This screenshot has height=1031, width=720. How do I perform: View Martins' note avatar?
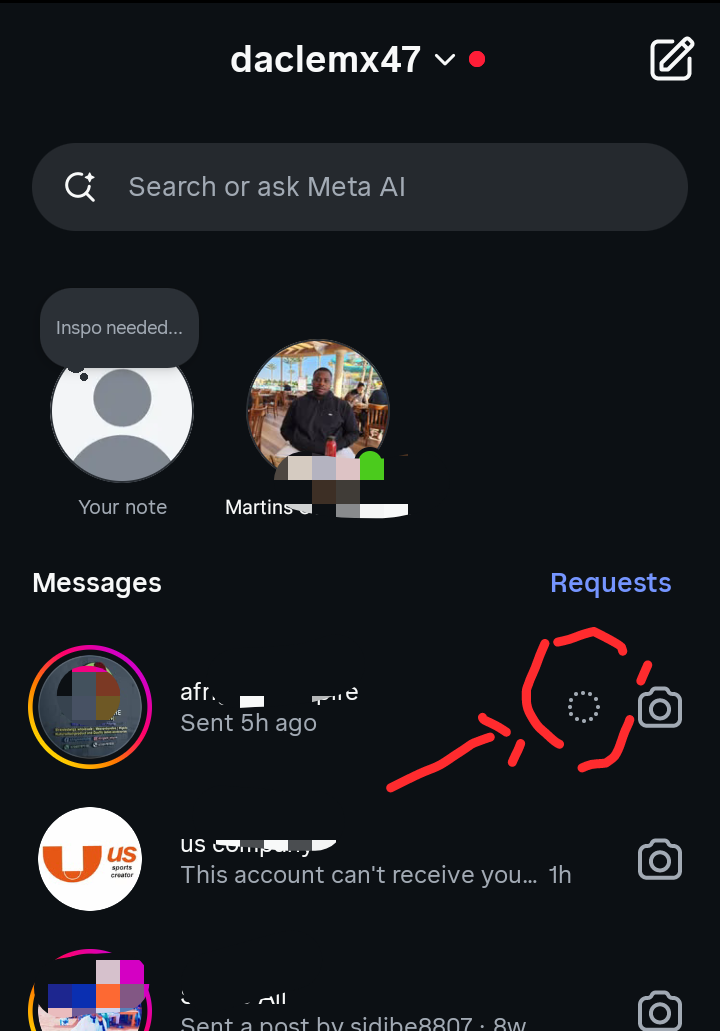click(318, 410)
